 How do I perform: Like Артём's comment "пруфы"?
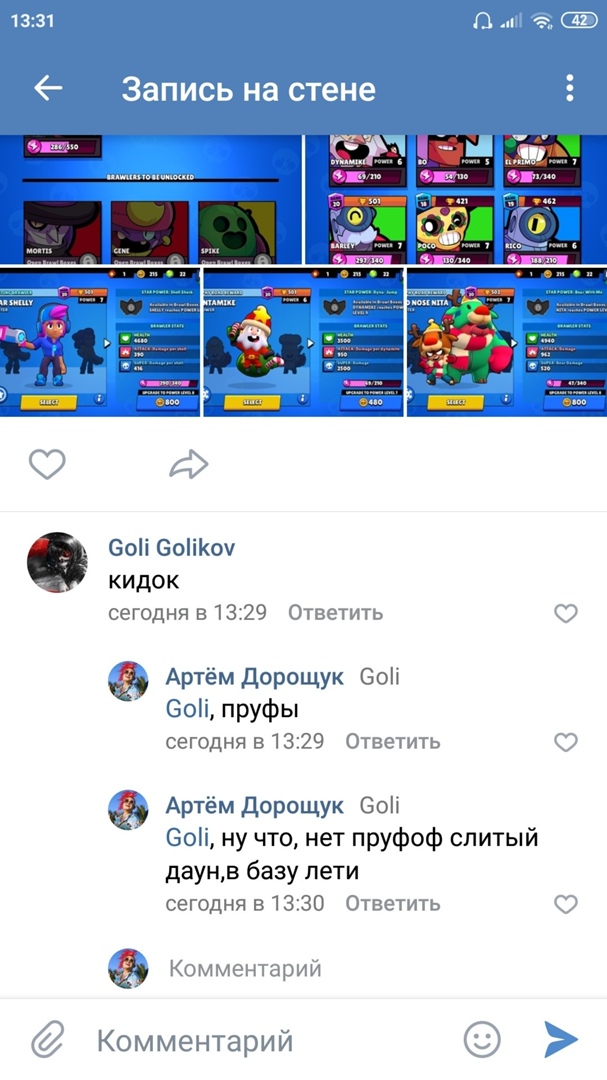point(566,742)
